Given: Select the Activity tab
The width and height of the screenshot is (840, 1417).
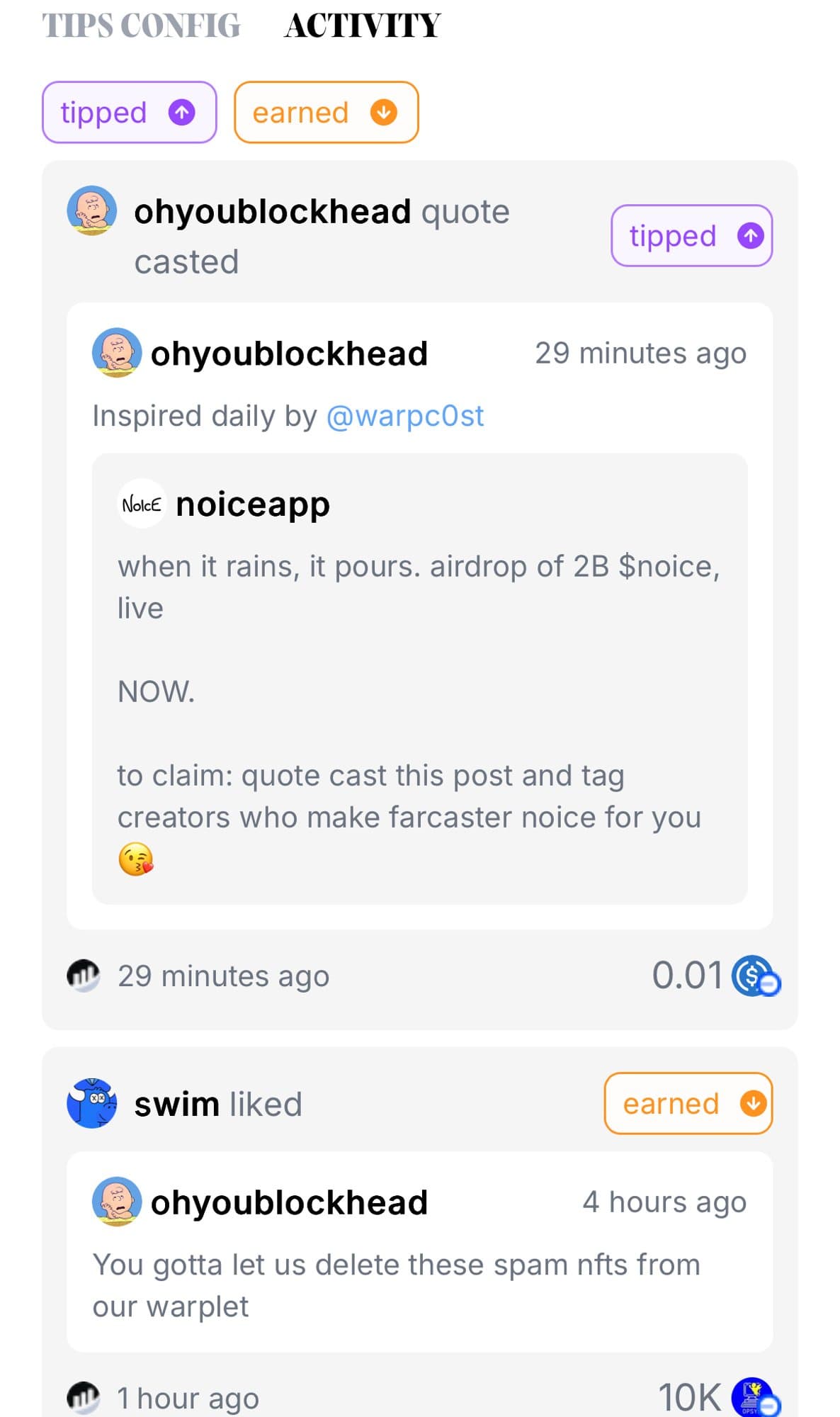Looking at the screenshot, I should pyautogui.click(x=362, y=26).
